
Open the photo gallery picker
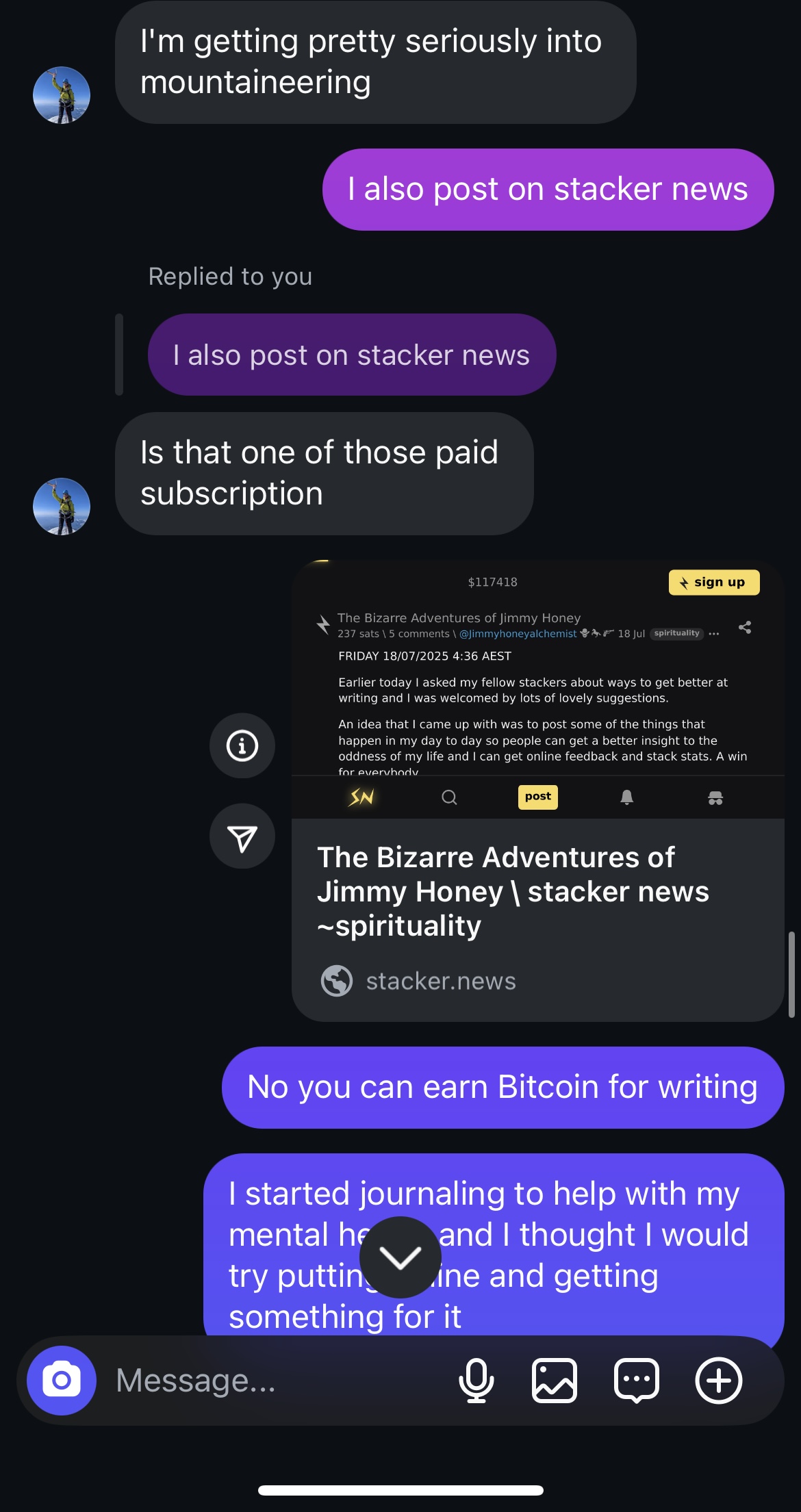tap(554, 1380)
